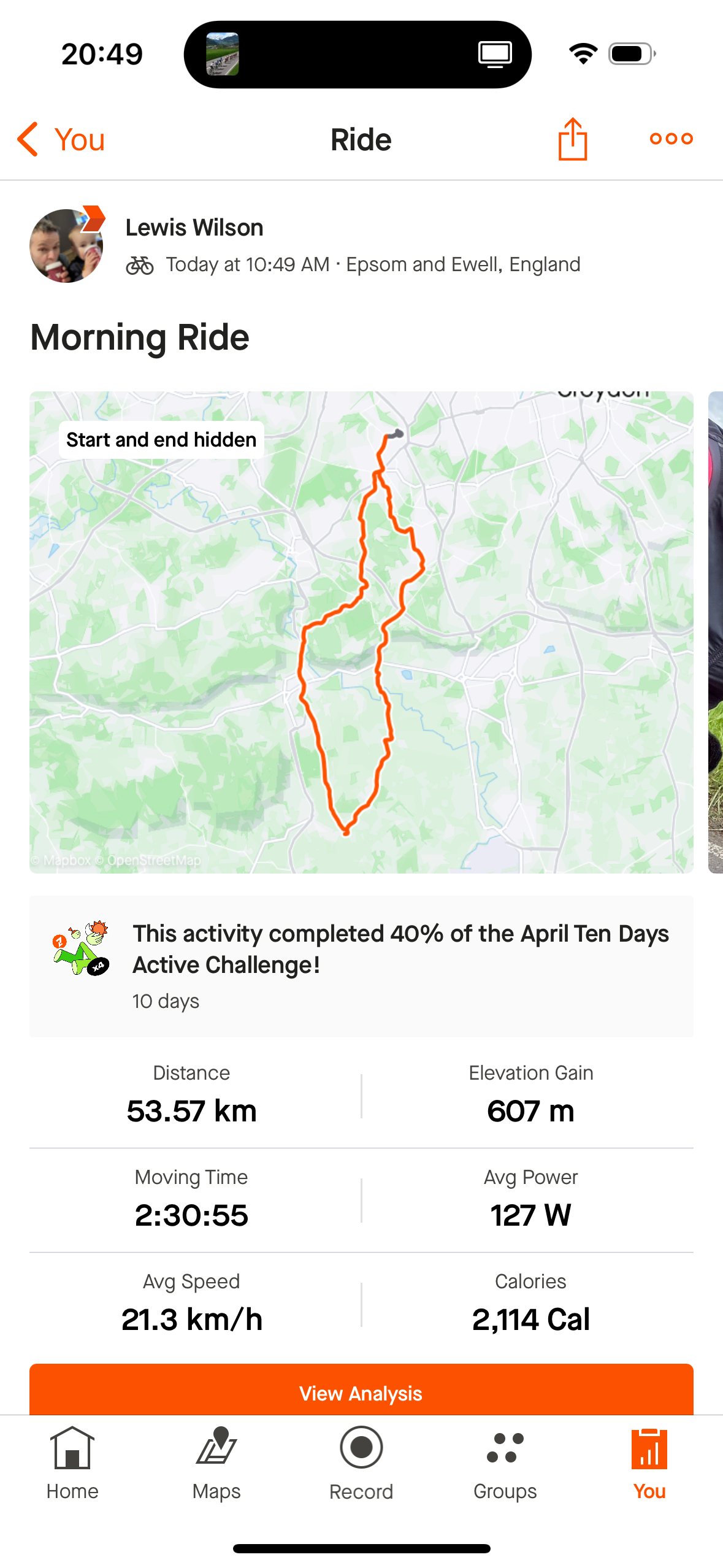Select the You tab
The image size is (723, 1568).
649,1462
